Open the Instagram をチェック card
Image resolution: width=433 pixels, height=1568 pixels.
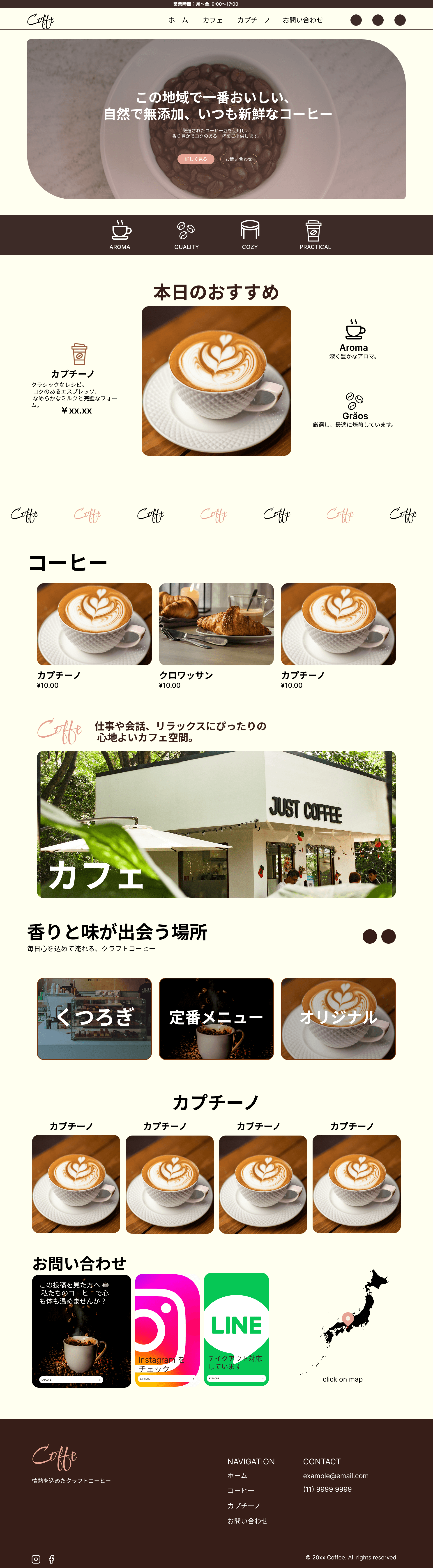point(167,1331)
